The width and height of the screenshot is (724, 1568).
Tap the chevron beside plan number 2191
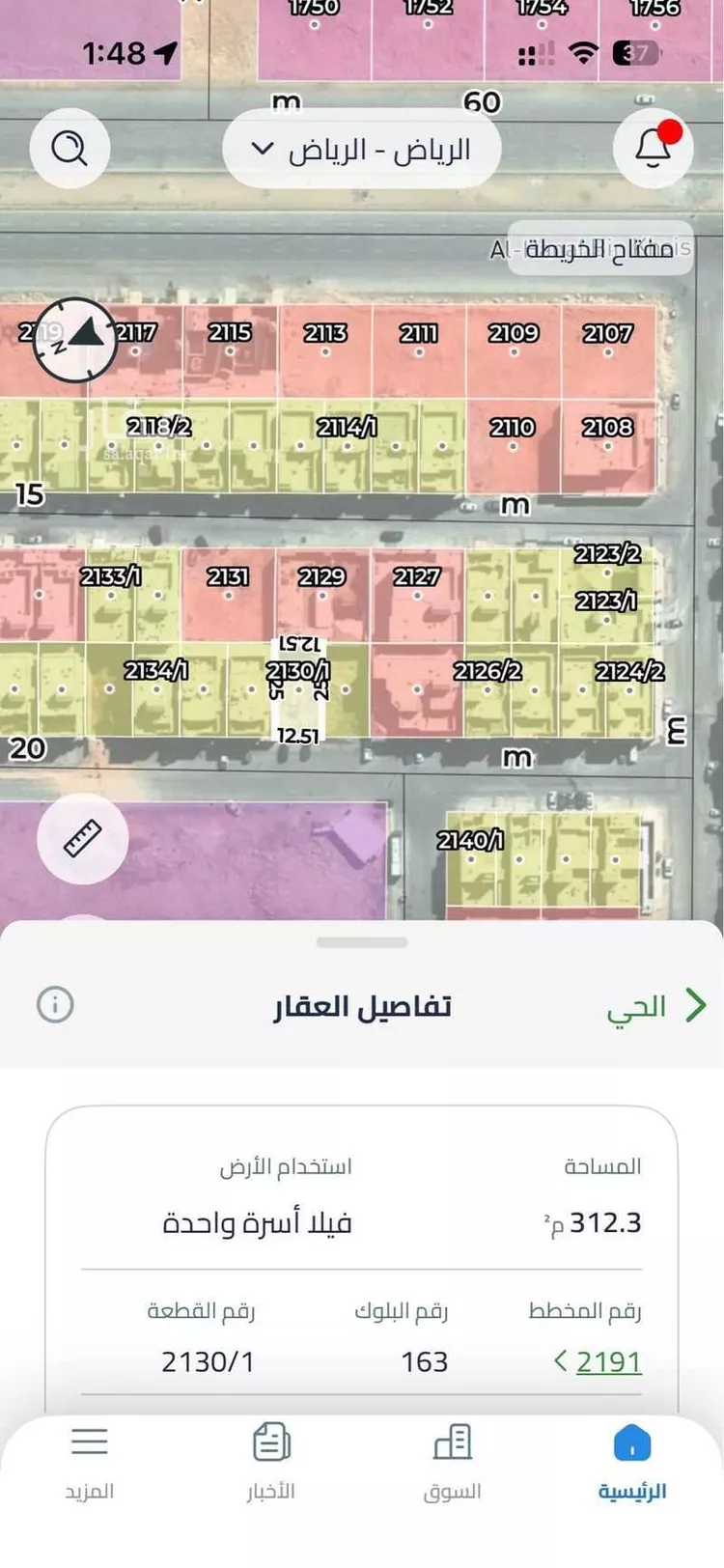563,1361
